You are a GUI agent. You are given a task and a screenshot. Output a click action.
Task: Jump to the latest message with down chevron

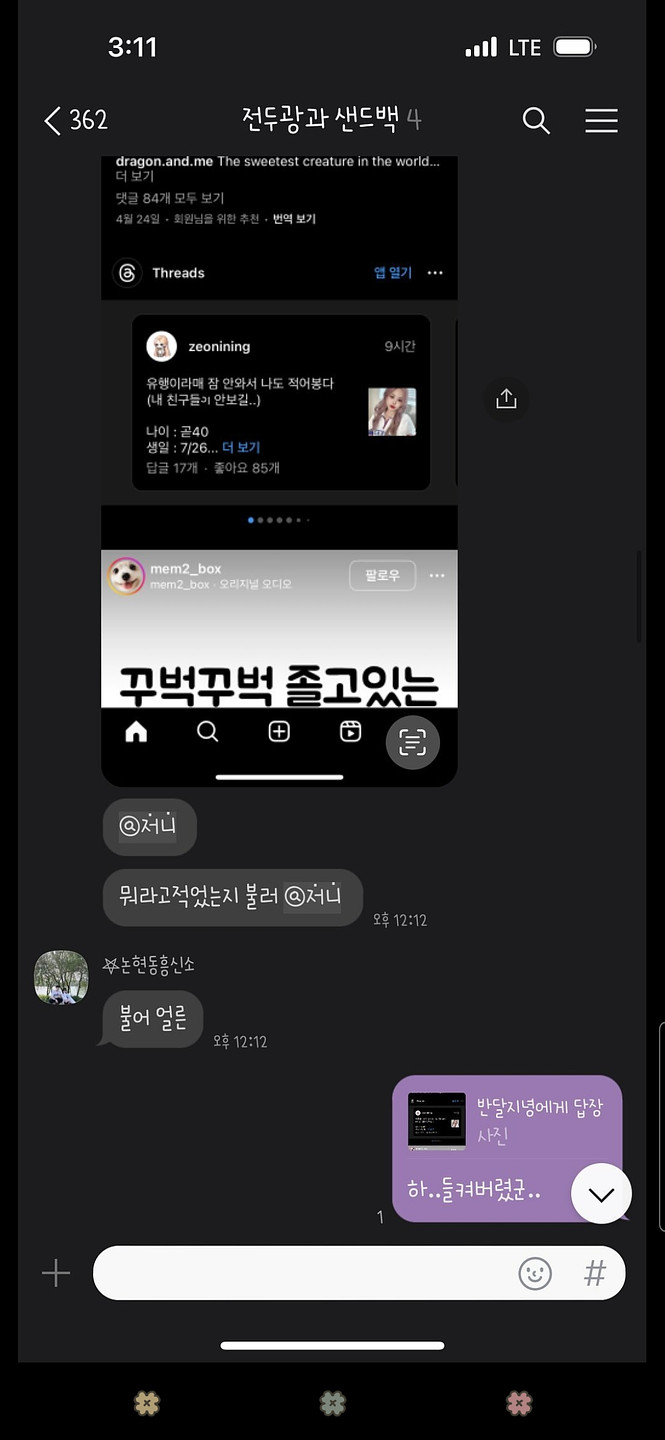tap(601, 1194)
